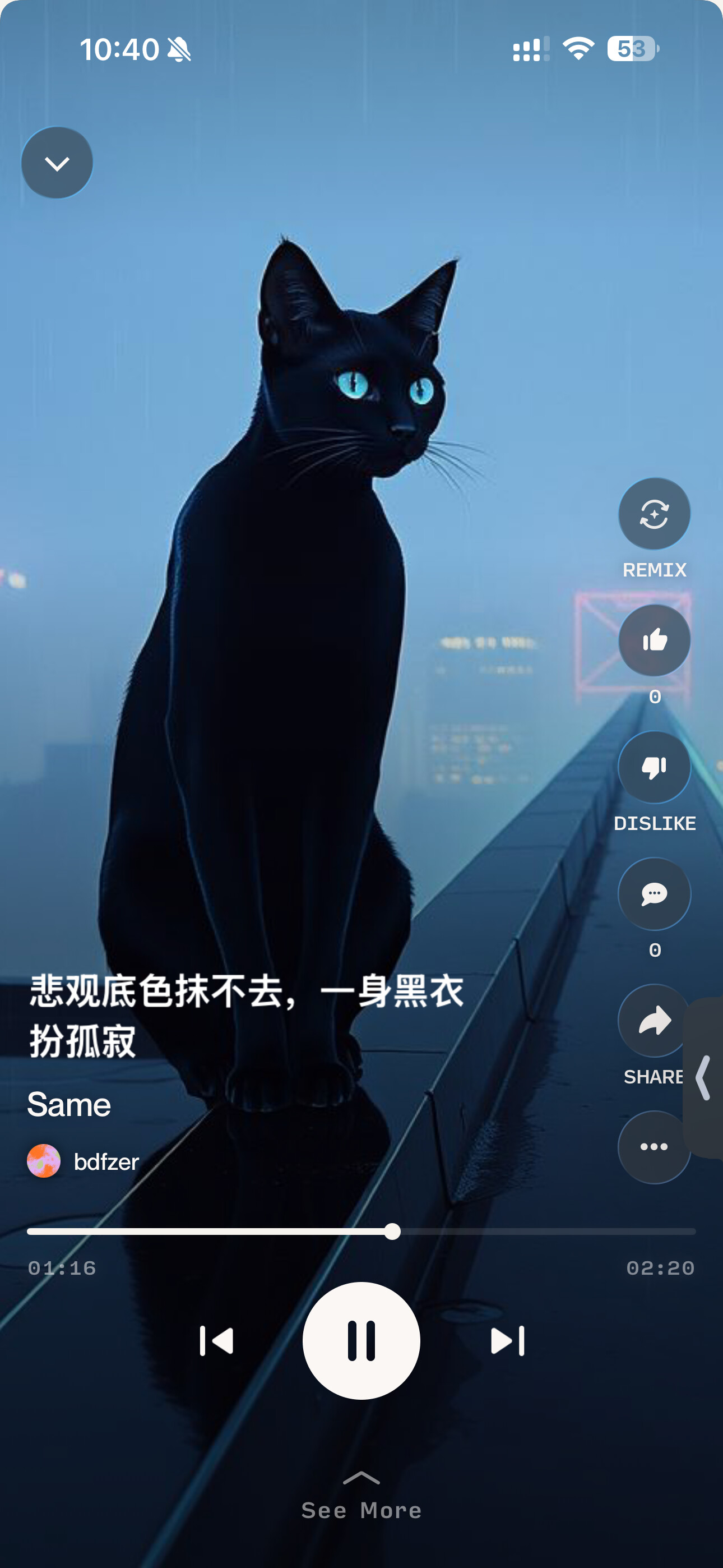Dislike the song Same
The width and height of the screenshot is (723, 1568).
tap(654, 767)
